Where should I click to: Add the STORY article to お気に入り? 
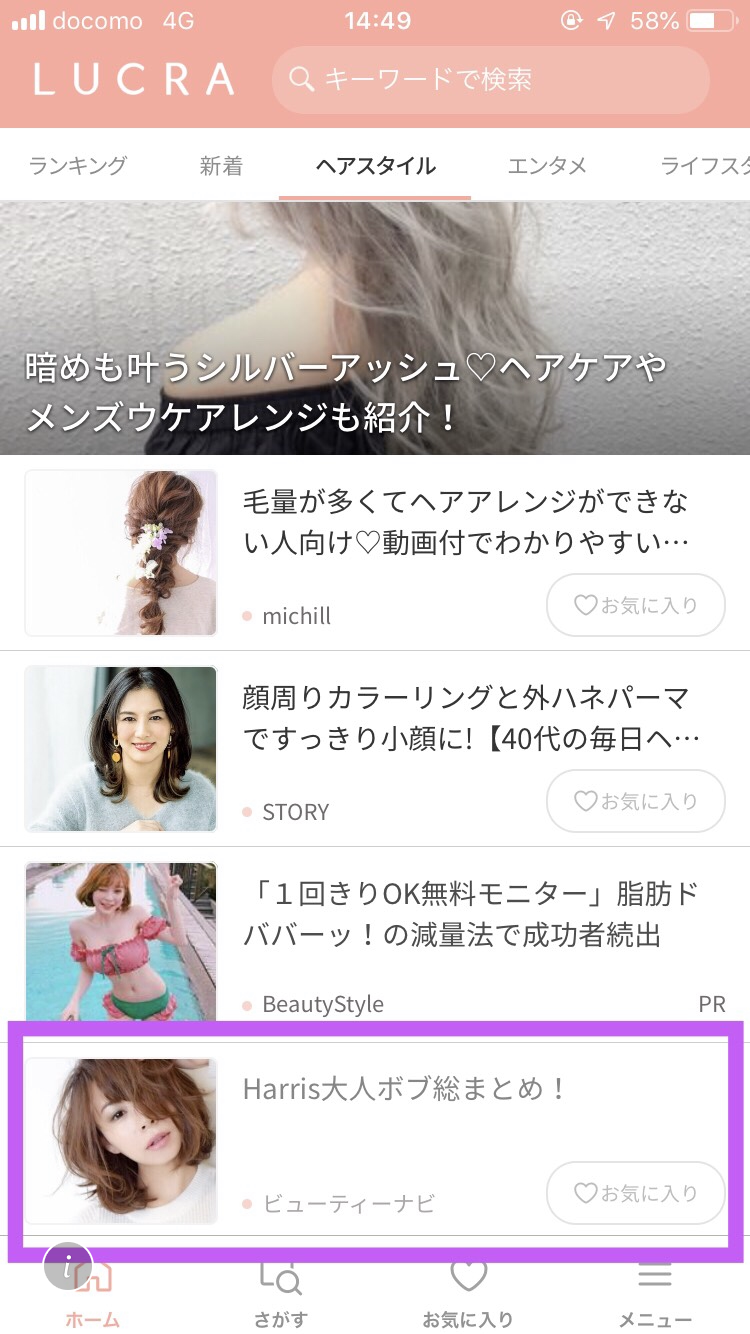(x=635, y=801)
